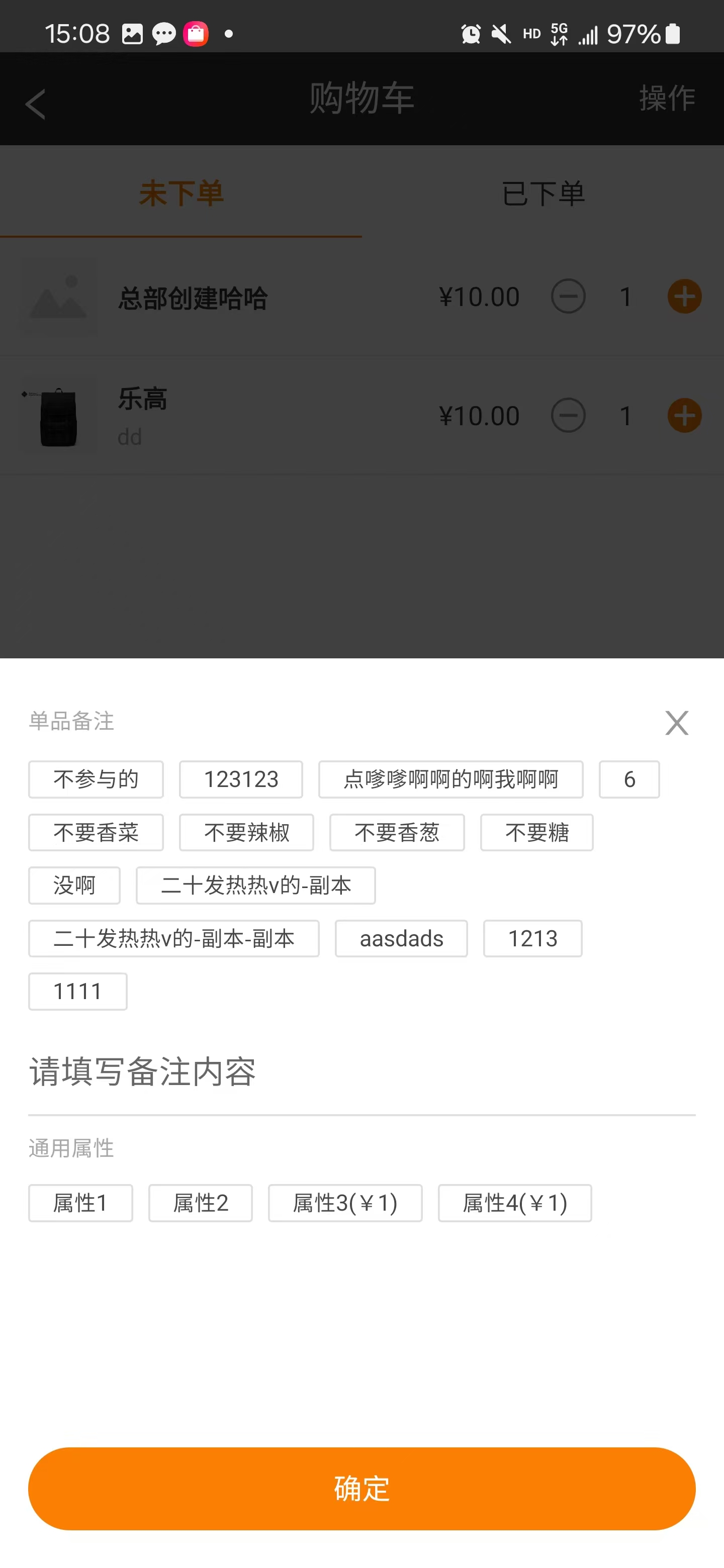The image size is (724, 1568).
Task: Choose the 二十发热热v的-副本-副本 chip
Action: [x=173, y=939]
